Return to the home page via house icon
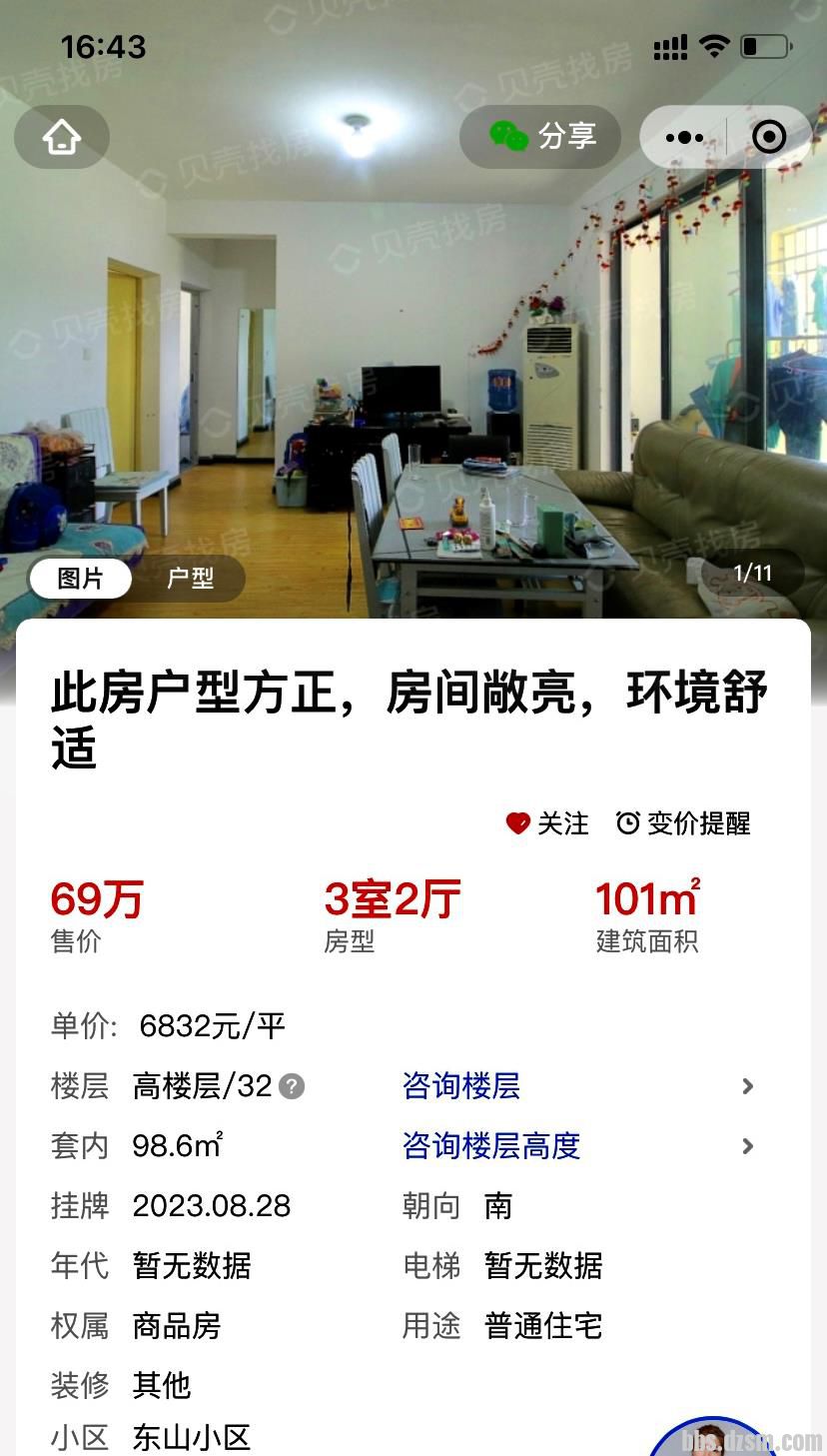This screenshot has height=1456, width=827. point(62,137)
